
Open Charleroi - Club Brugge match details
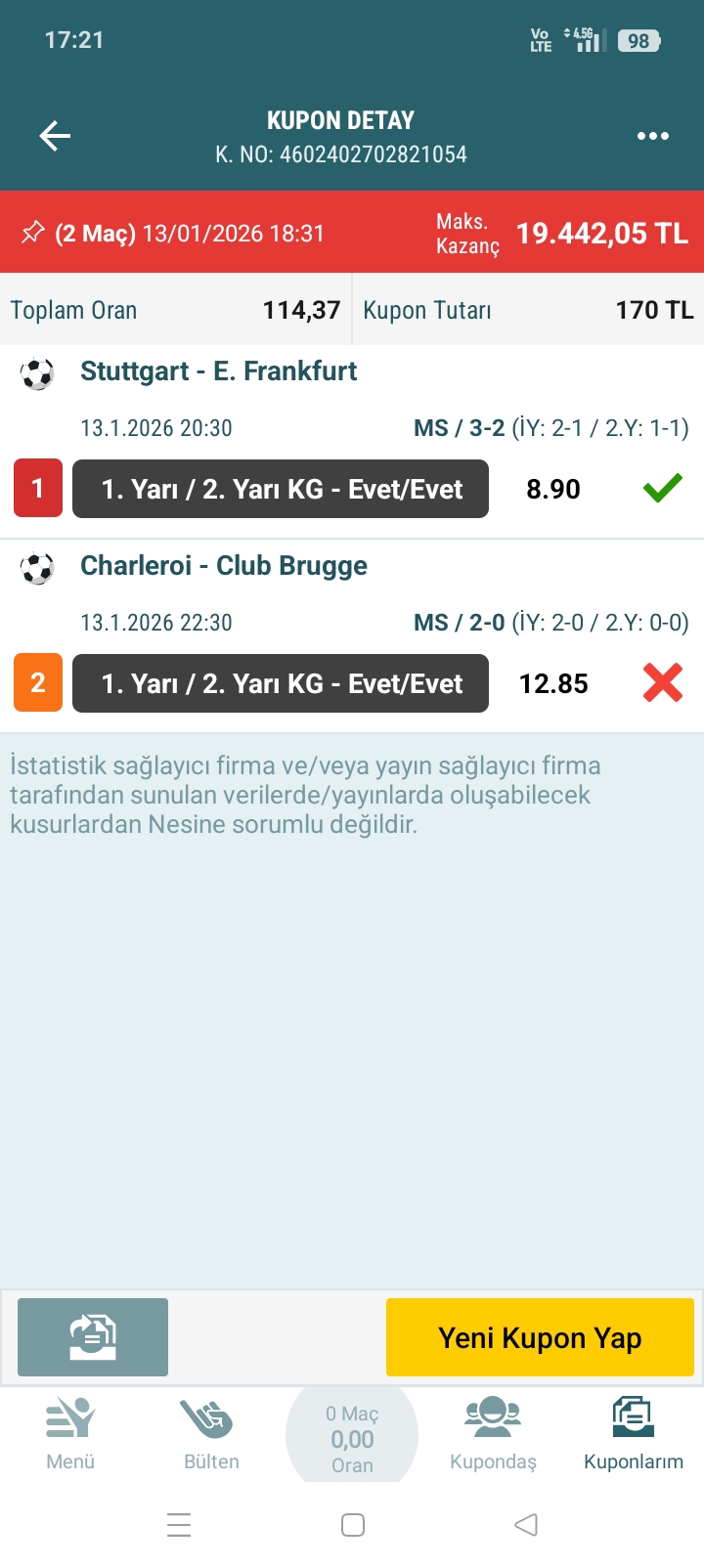[x=223, y=566]
